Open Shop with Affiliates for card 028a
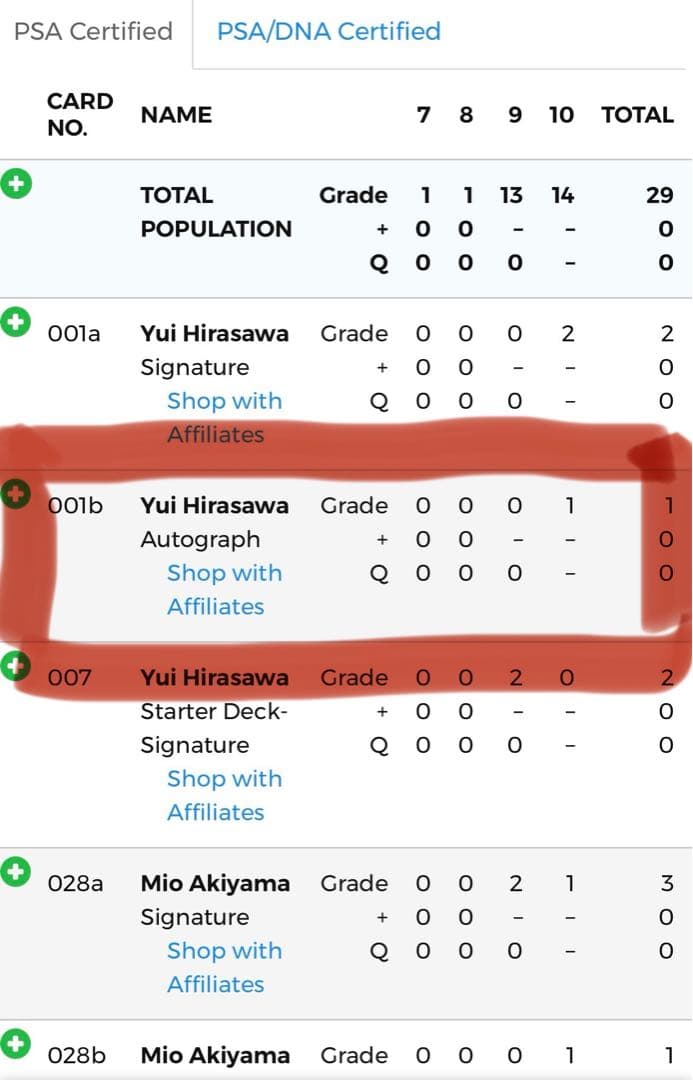 pyautogui.click(x=223, y=967)
